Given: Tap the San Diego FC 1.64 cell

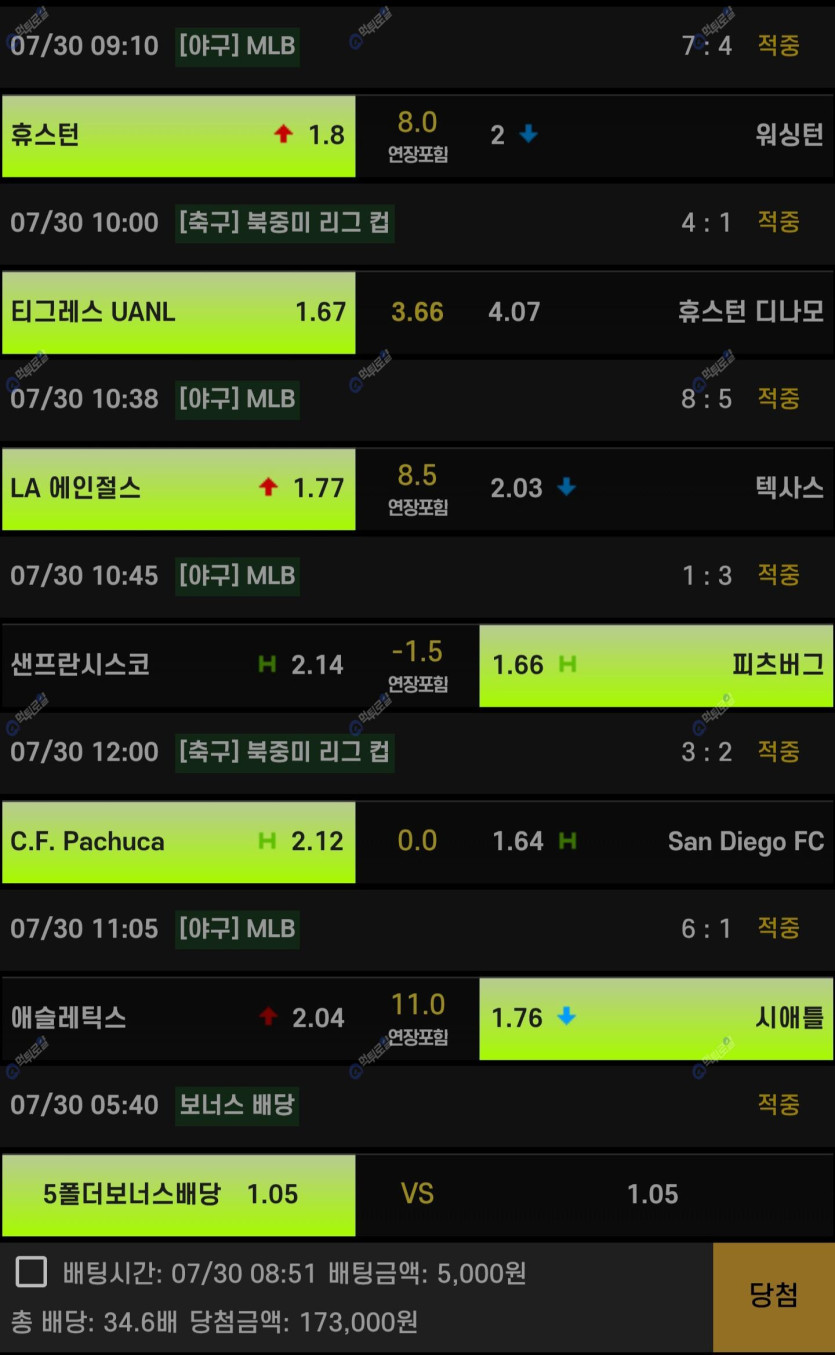Looking at the screenshot, I should [656, 842].
